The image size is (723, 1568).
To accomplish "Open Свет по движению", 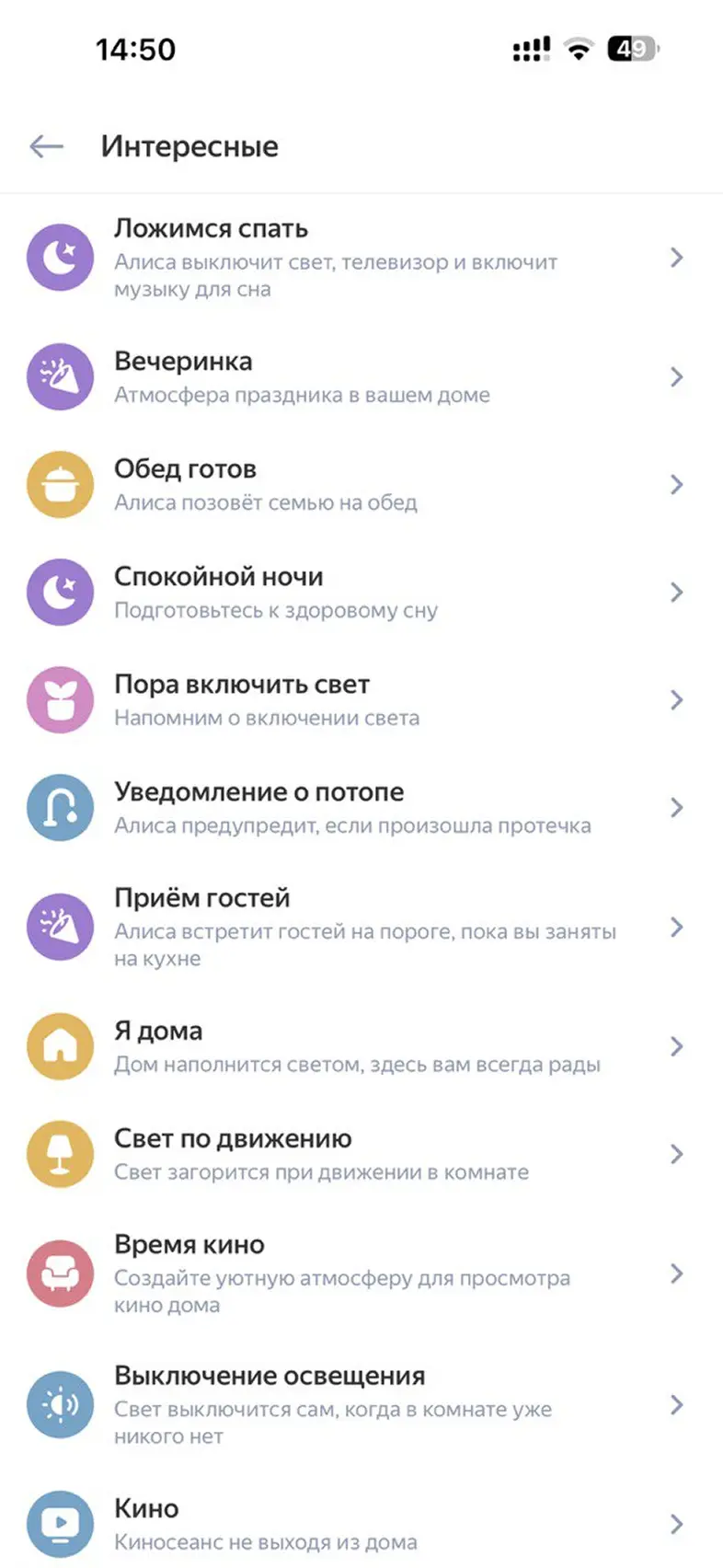I will click(361, 1155).
